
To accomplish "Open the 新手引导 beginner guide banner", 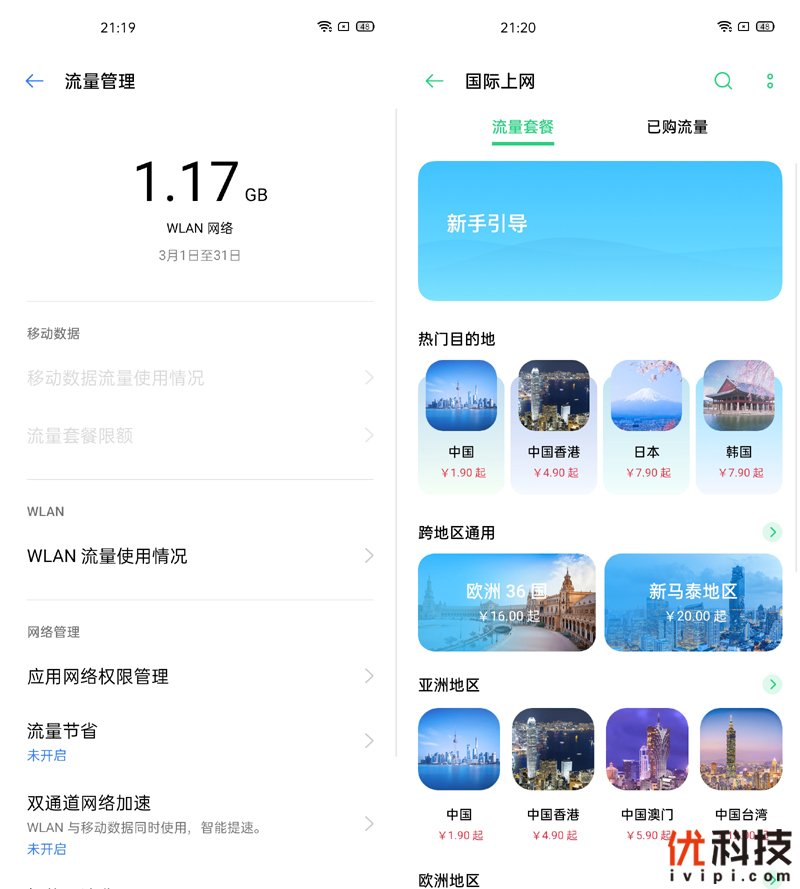I will [x=600, y=230].
